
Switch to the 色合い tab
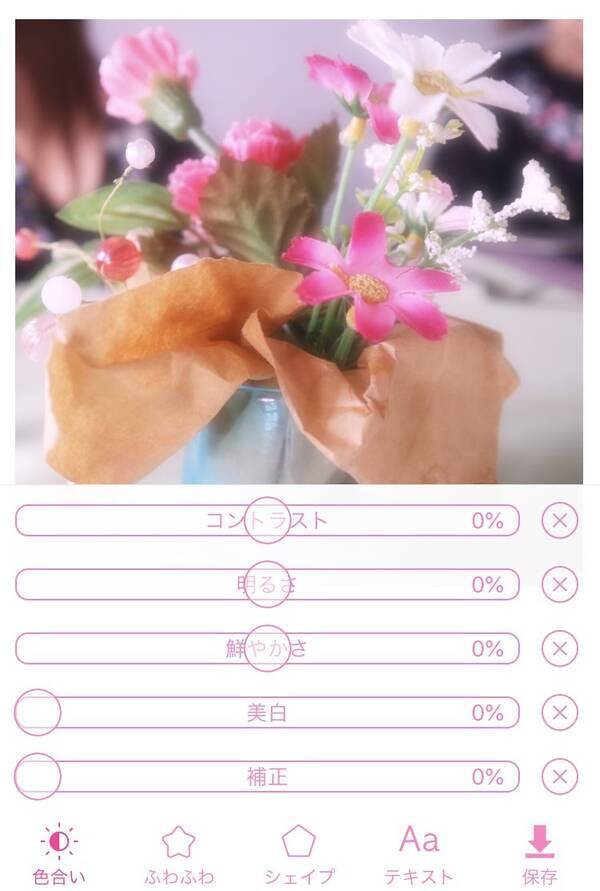pyautogui.click(x=59, y=853)
